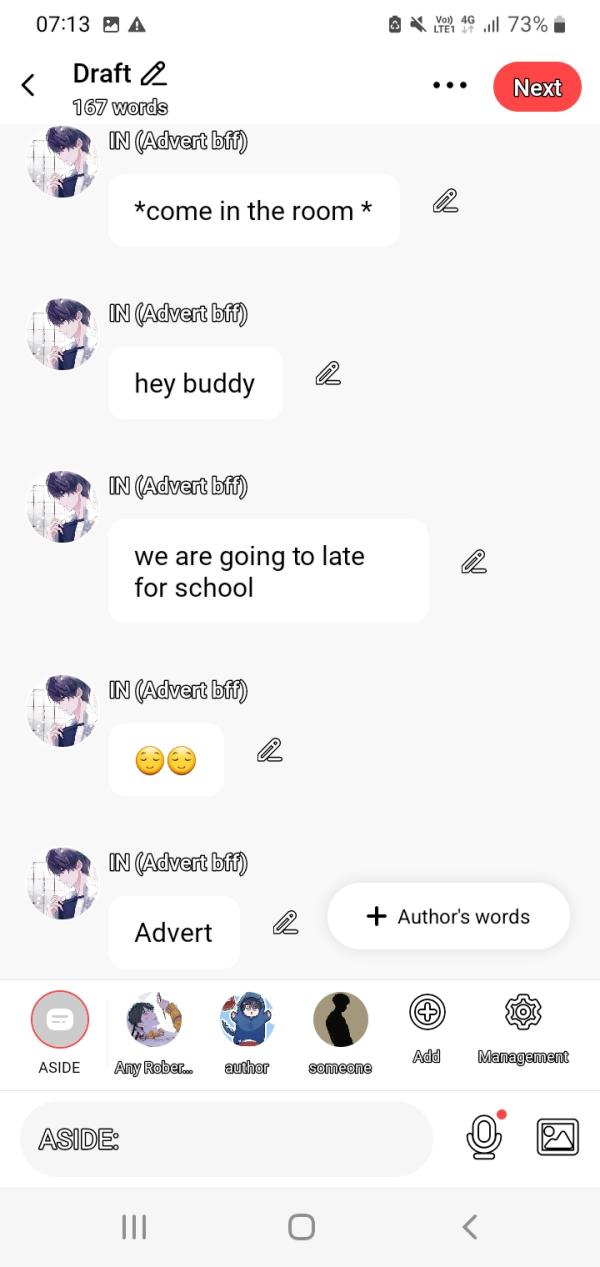The image size is (600, 1267).
Task: Select the someone character
Action: point(340,1019)
